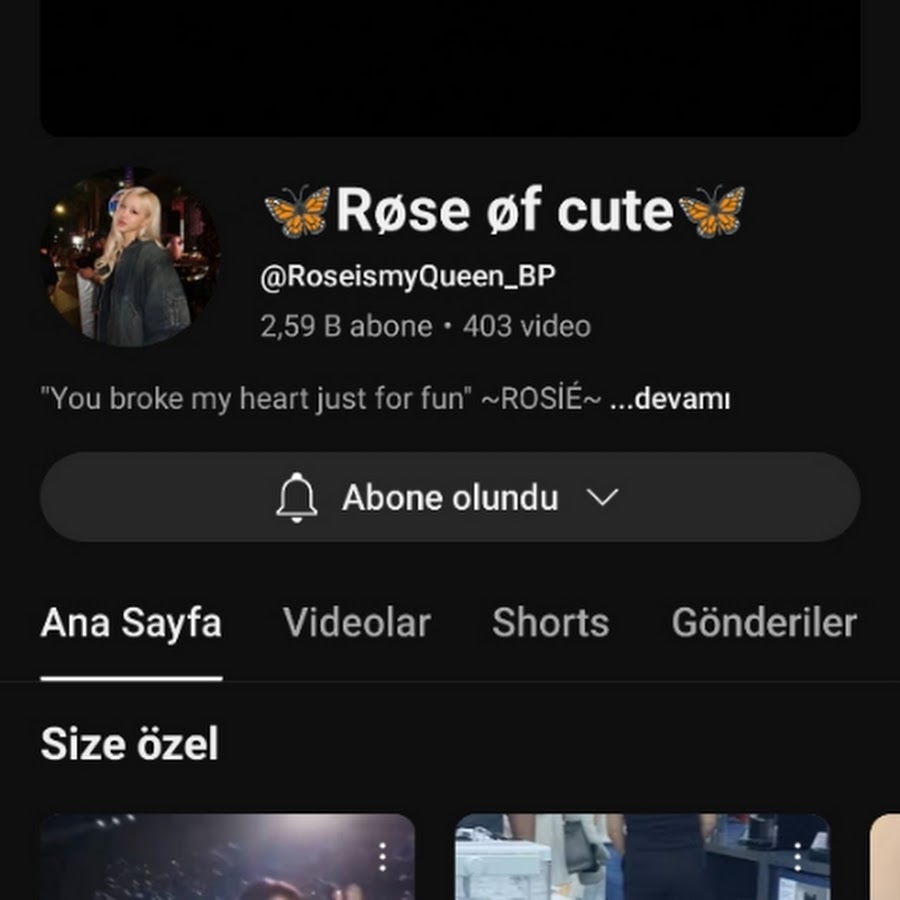Play the dark stage-lit video thumbnail
Viewport: 900px width, 900px height.
point(210,860)
